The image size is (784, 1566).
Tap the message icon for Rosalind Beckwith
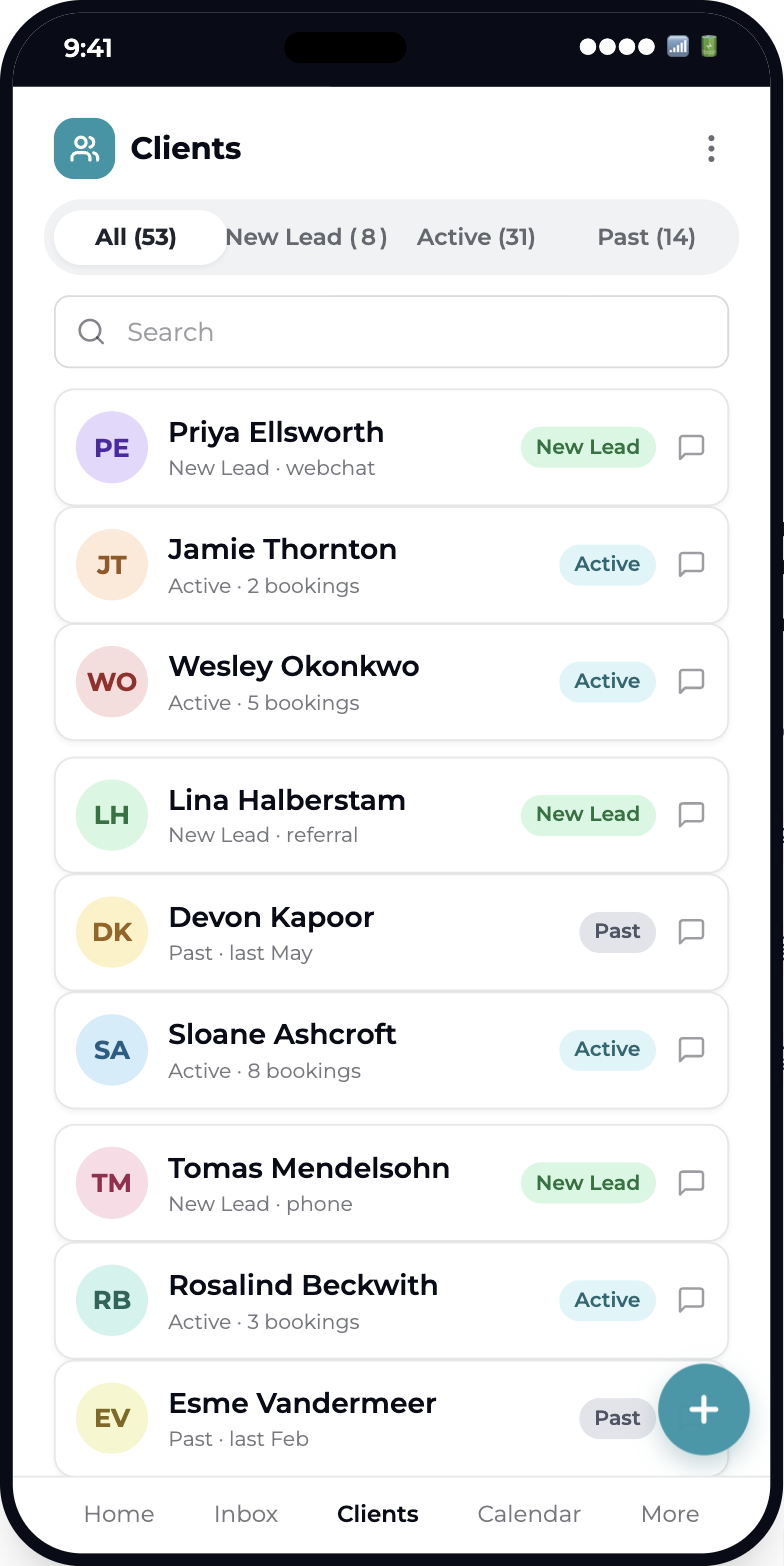pyautogui.click(x=692, y=1300)
